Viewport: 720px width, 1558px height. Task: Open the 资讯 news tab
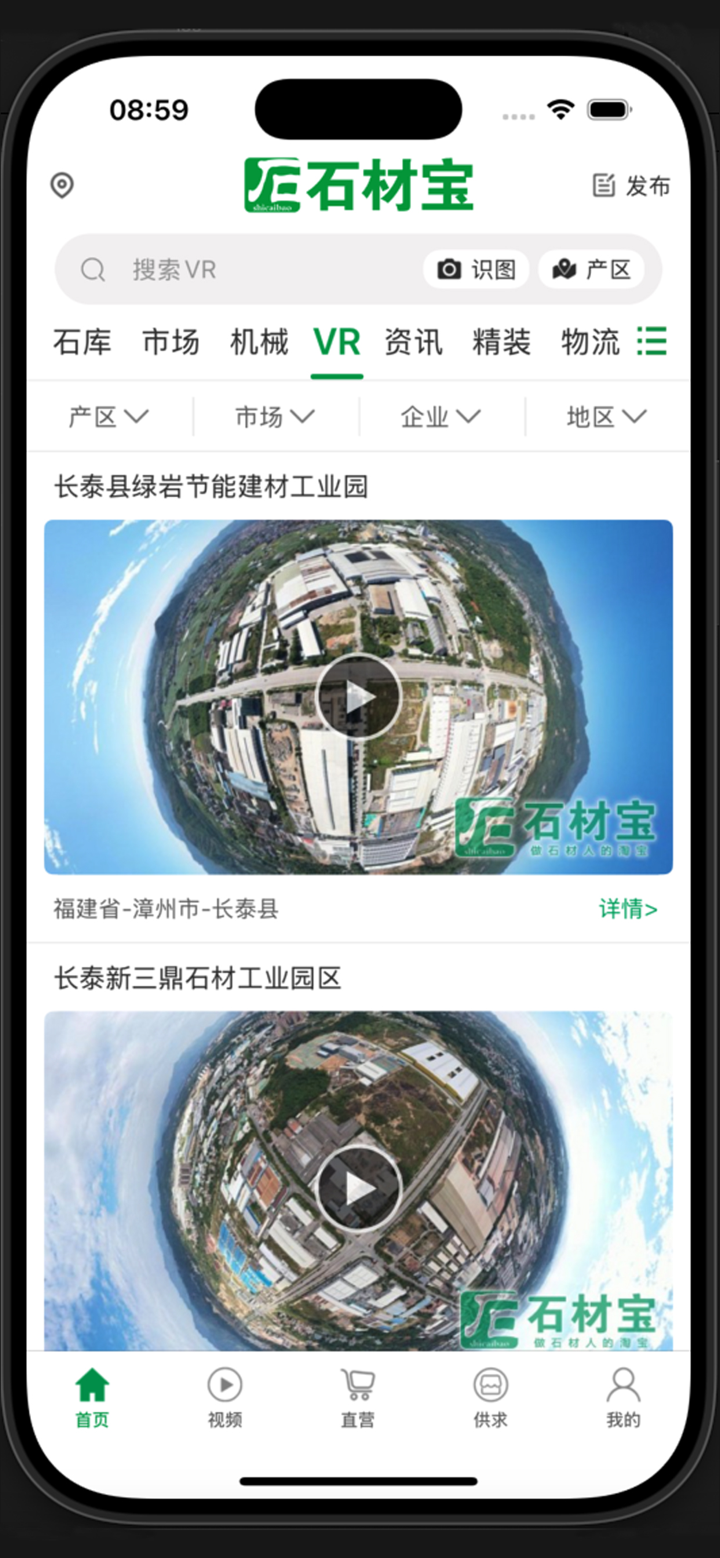click(413, 341)
